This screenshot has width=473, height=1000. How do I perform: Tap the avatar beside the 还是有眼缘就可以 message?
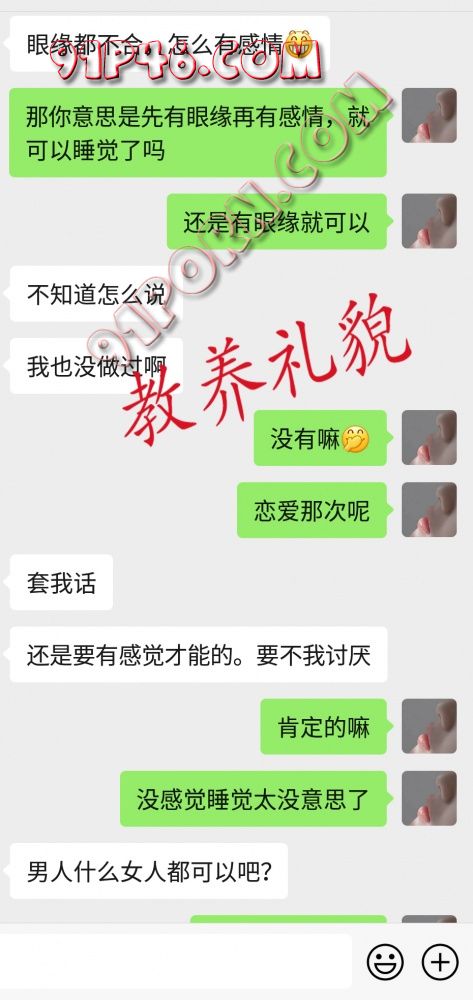pyautogui.click(x=429, y=221)
